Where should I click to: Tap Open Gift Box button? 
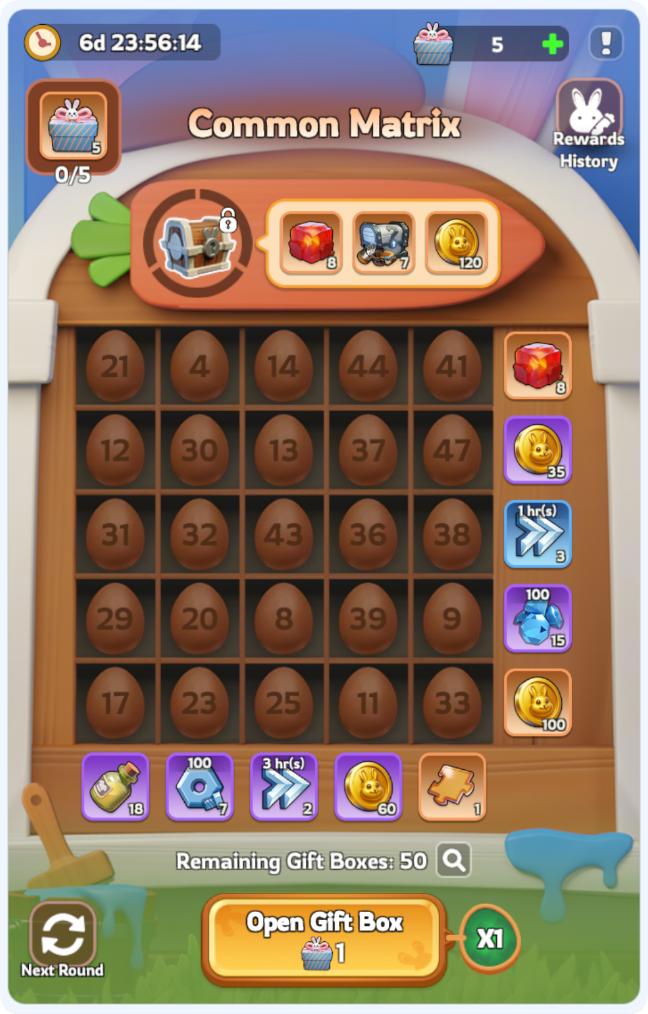click(x=323, y=937)
